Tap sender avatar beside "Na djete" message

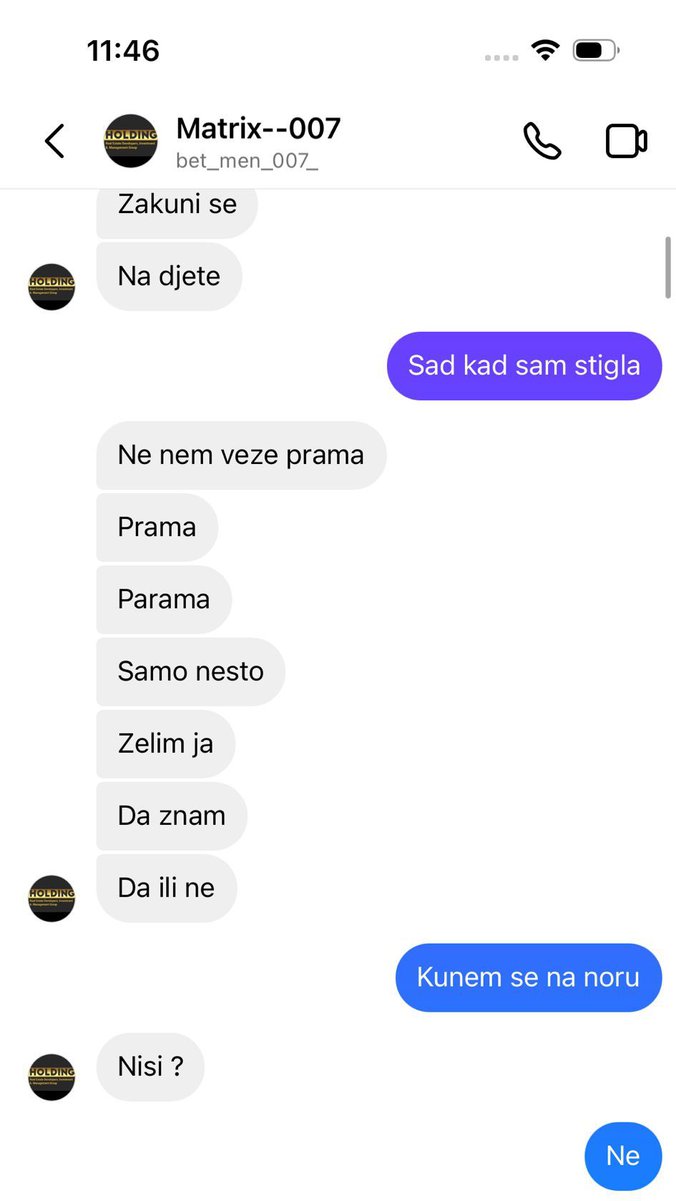(52, 287)
